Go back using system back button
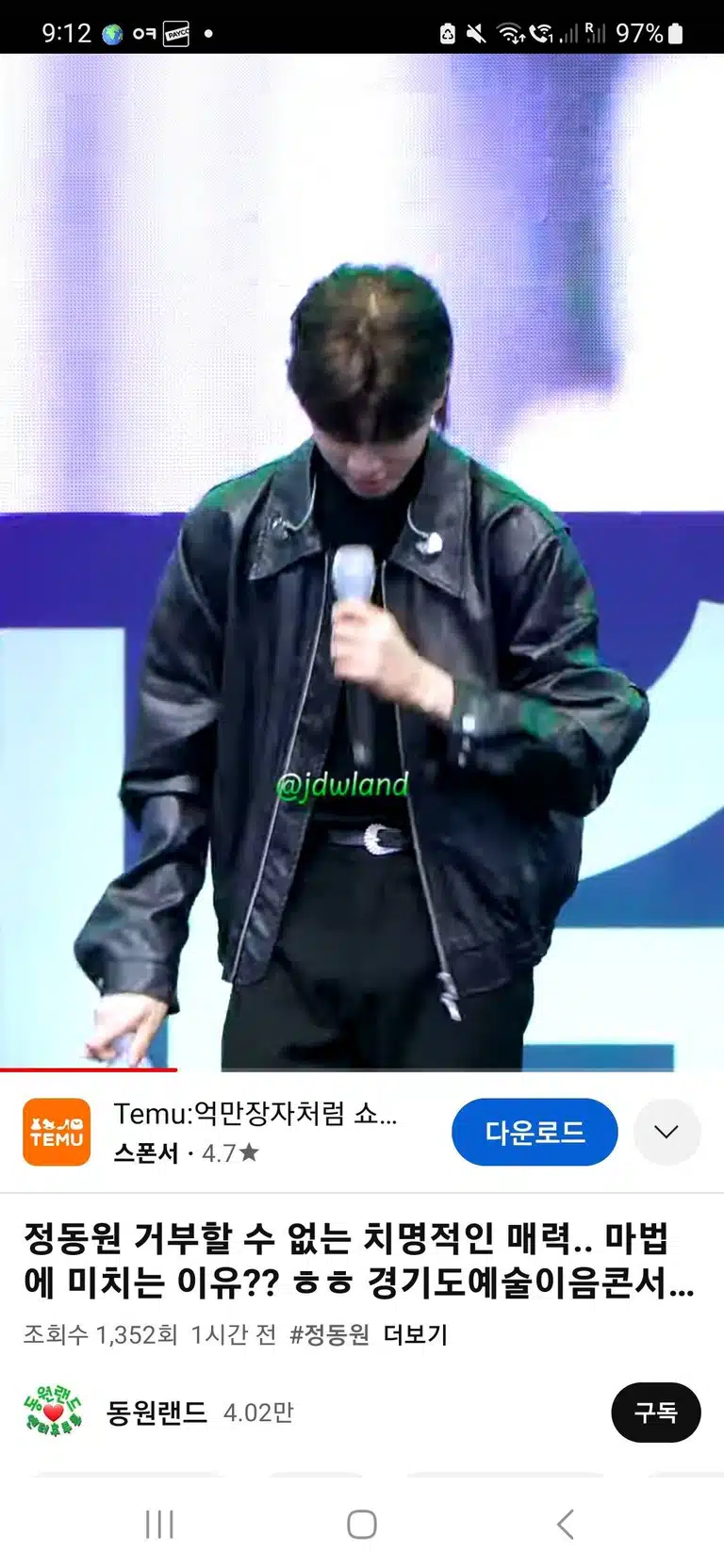724x1568 pixels. coord(565,1524)
